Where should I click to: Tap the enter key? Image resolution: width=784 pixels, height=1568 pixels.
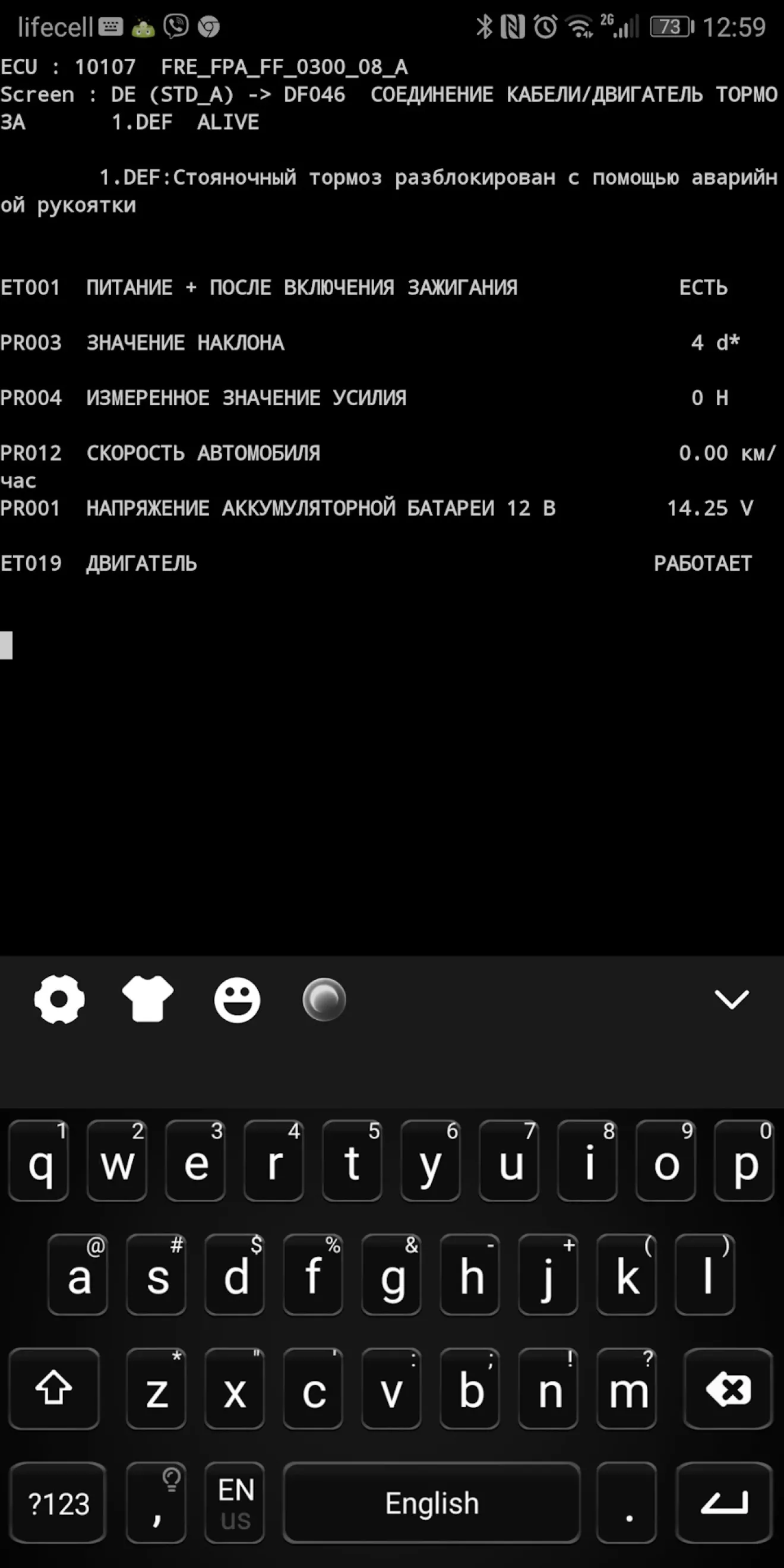(x=725, y=1502)
